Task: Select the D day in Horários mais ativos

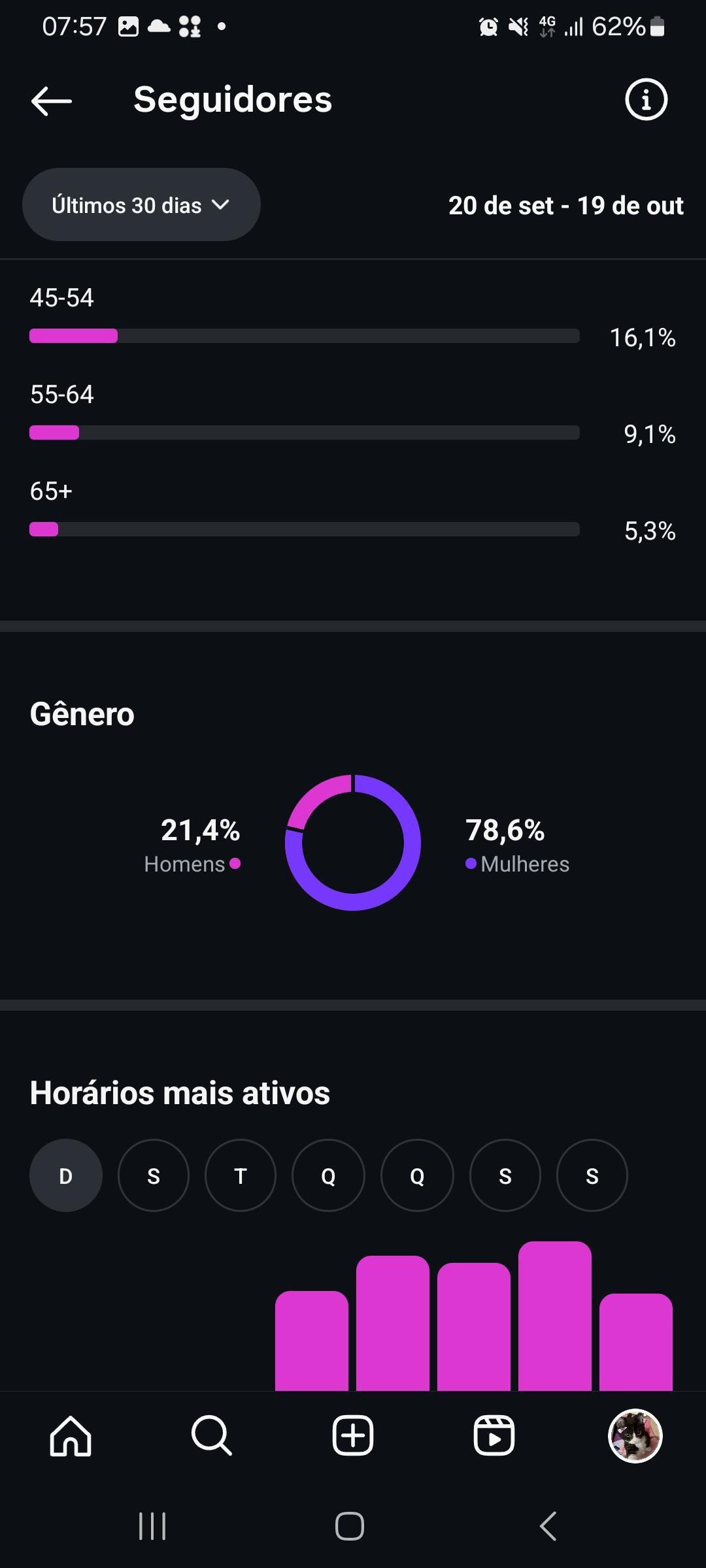Action: point(66,1176)
